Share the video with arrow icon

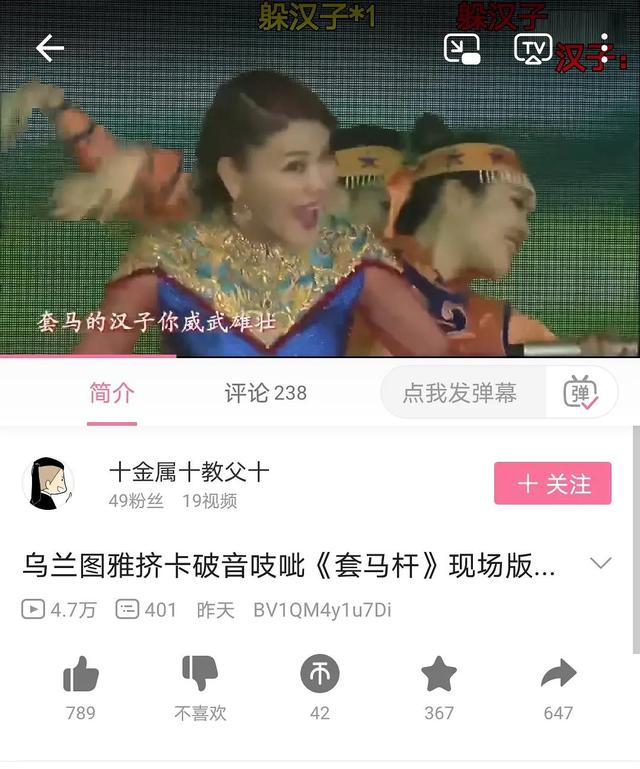[x=558, y=676]
